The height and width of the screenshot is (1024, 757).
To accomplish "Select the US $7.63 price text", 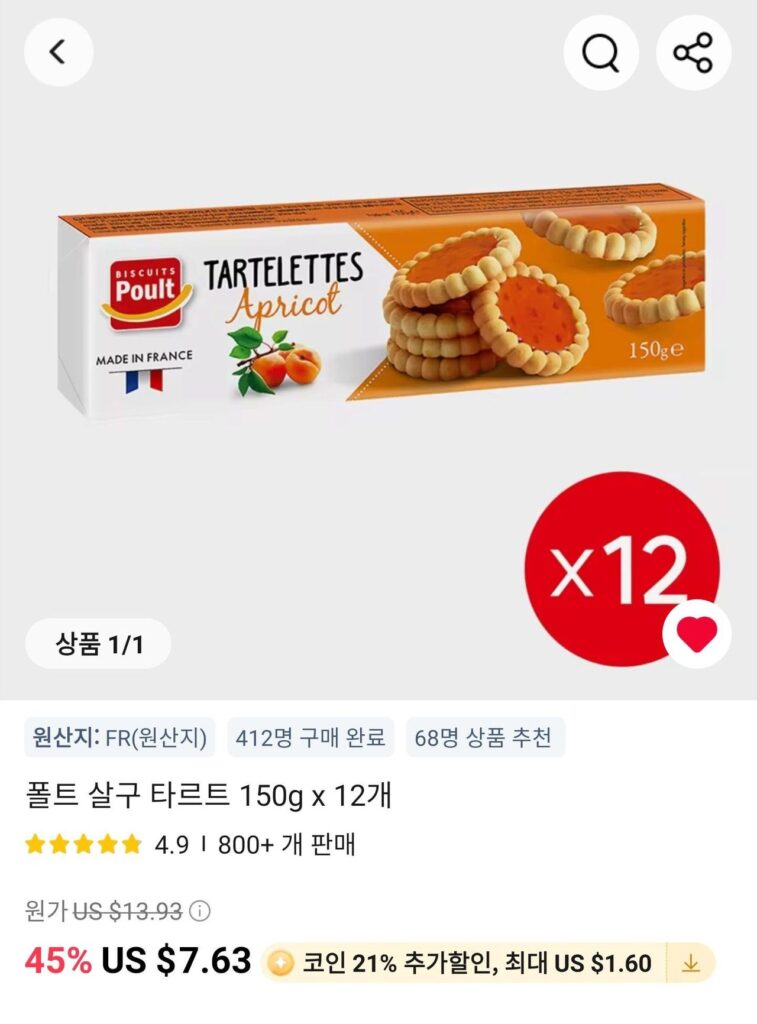I will pyautogui.click(x=172, y=961).
